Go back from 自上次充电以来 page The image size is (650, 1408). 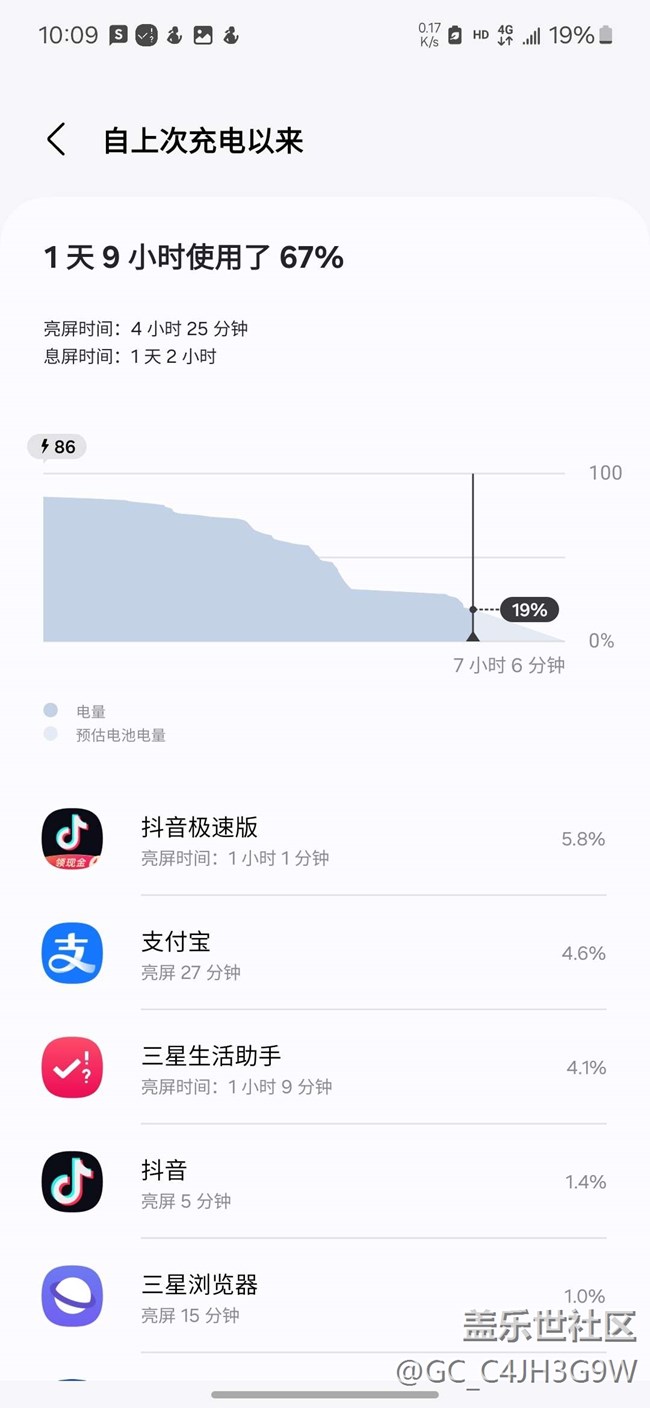[x=56, y=140]
